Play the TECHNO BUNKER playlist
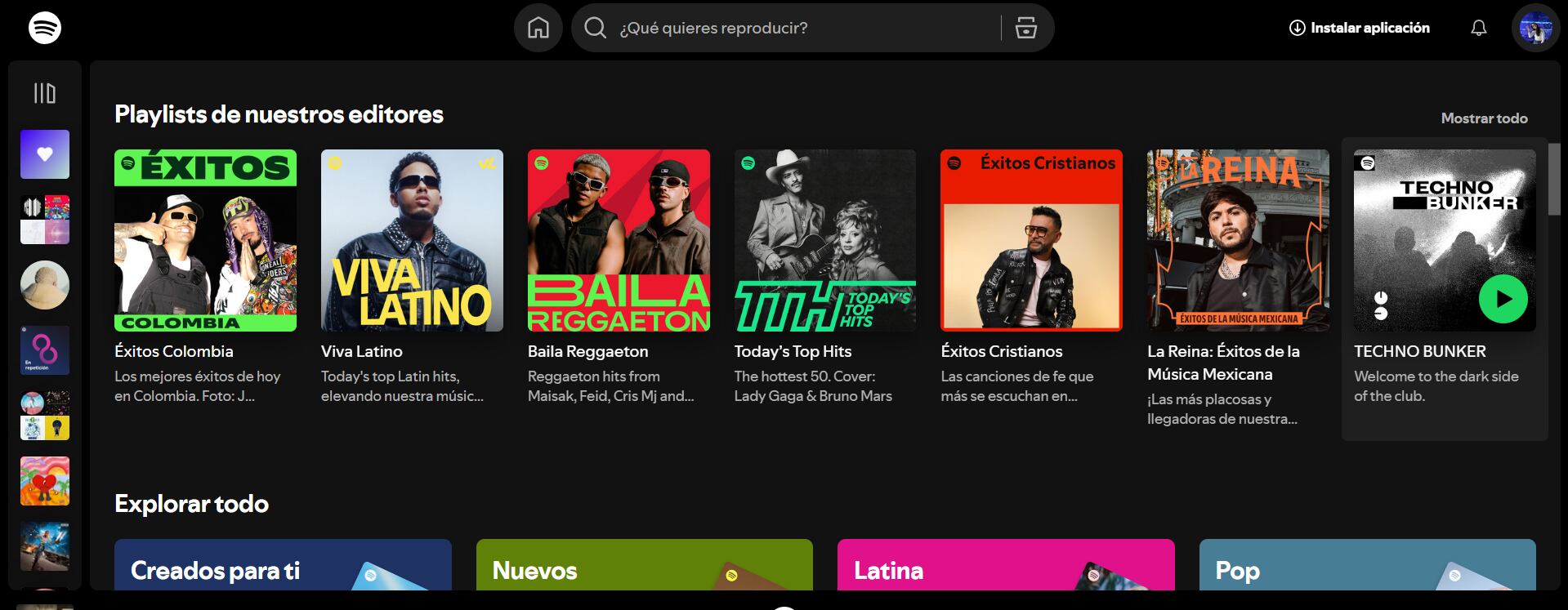The image size is (1568, 610). 1503,299
